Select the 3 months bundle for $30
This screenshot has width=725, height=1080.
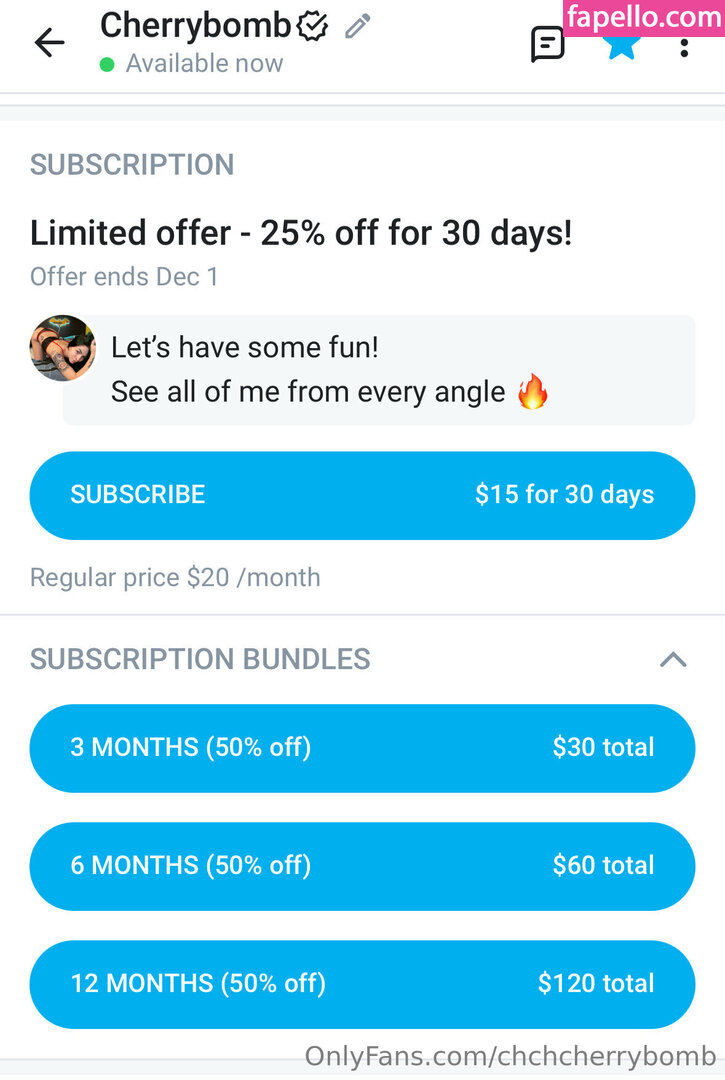pos(362,748)
